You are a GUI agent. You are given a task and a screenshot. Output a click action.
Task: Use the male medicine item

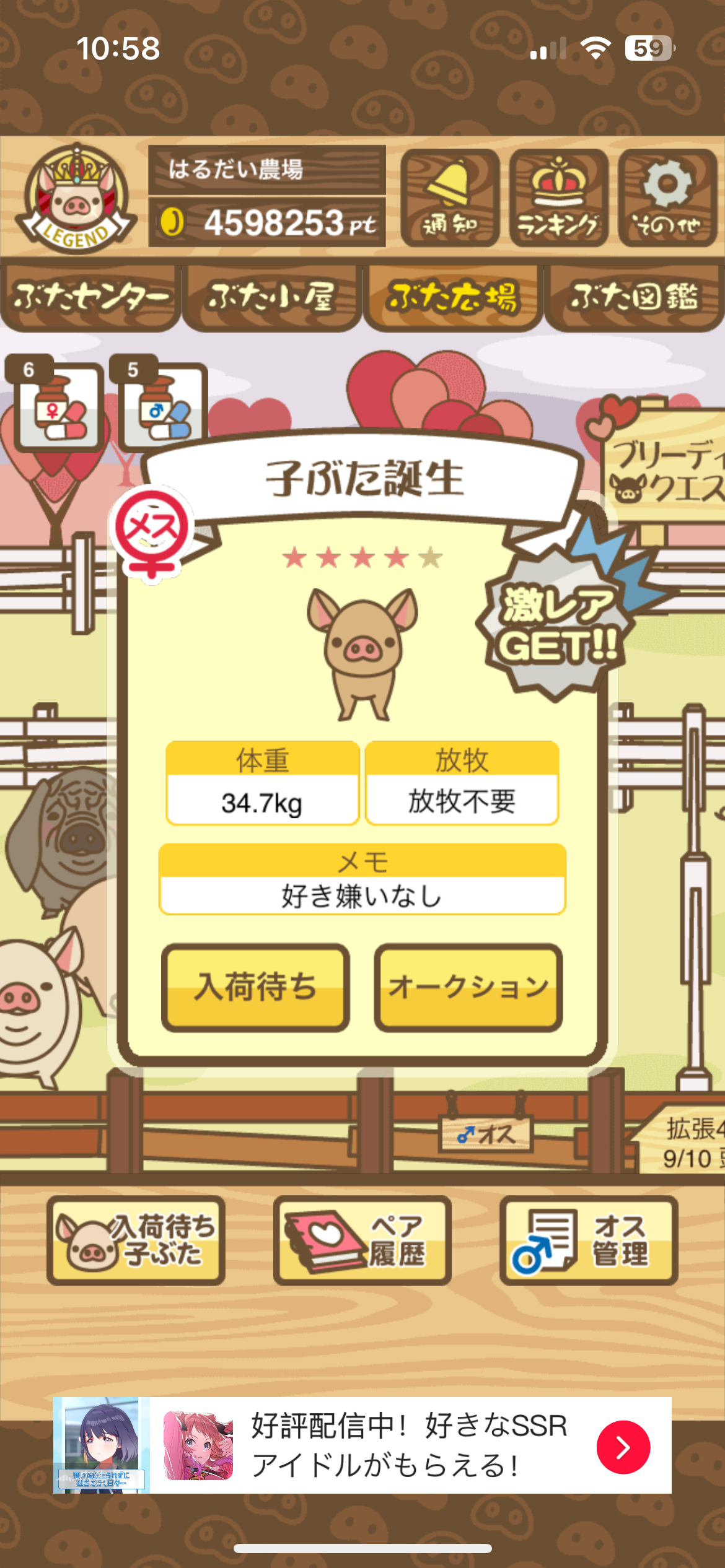163,407
